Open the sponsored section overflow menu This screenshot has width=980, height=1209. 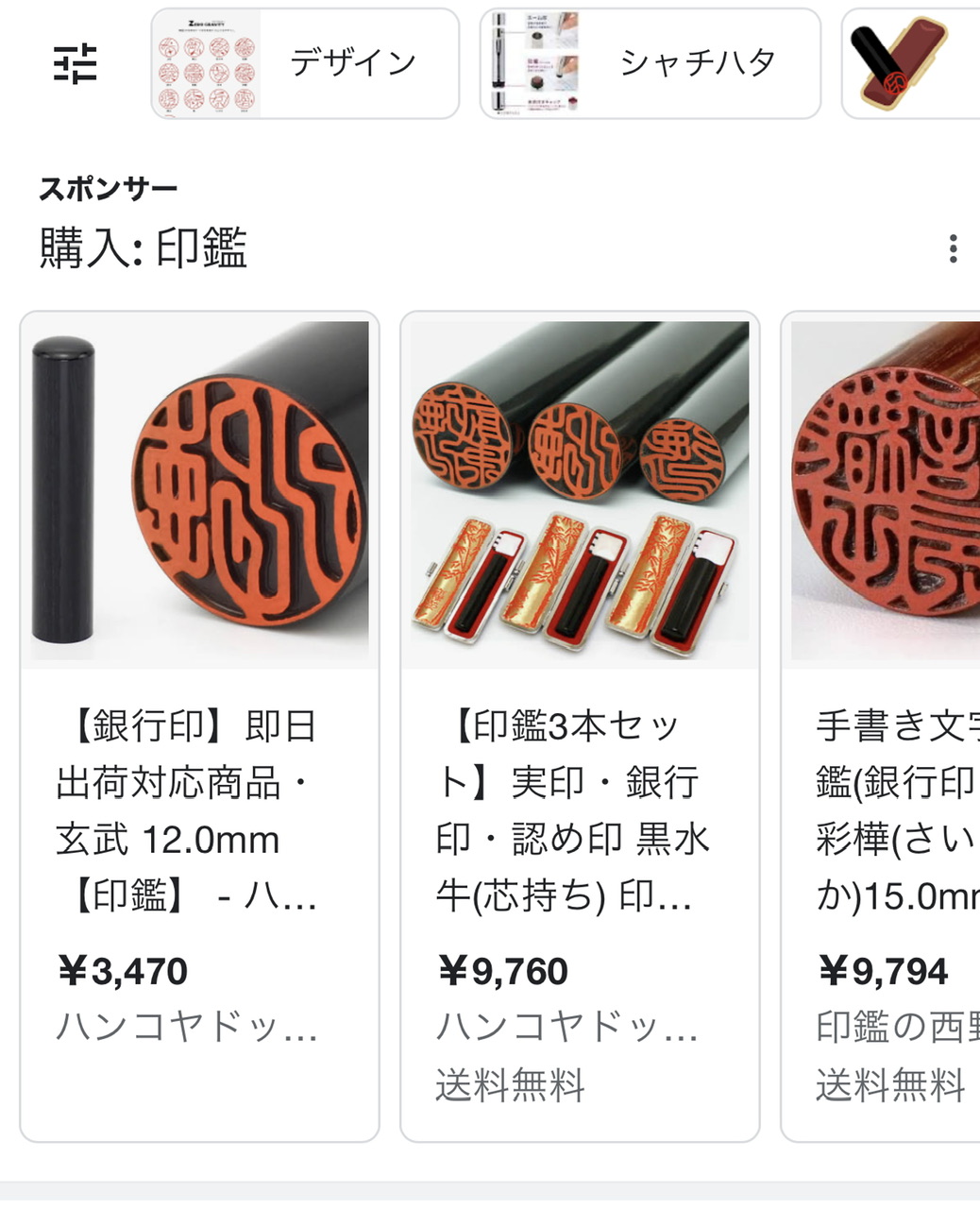pos(953,248)
